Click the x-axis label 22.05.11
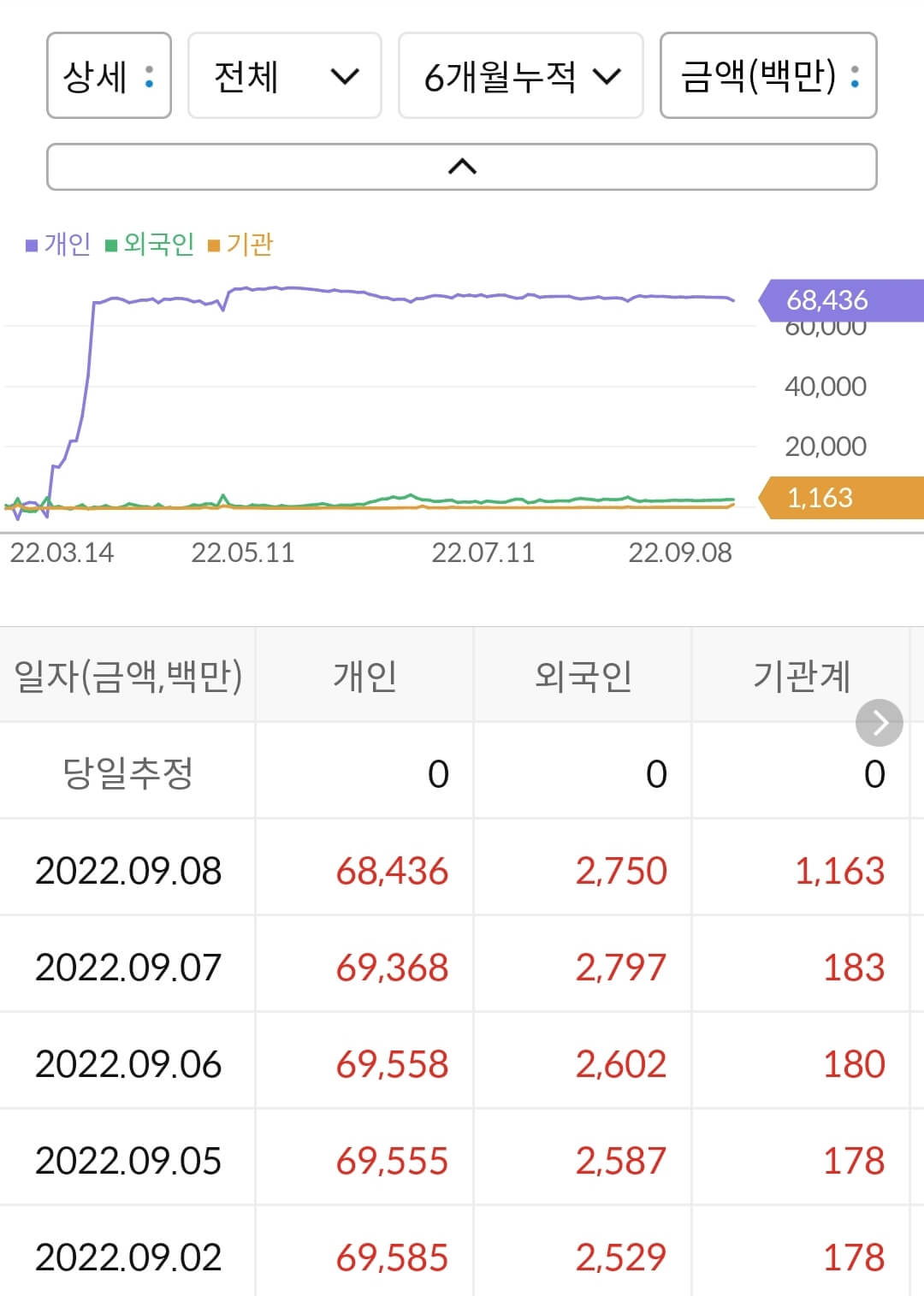 click(x=246, y=552)
